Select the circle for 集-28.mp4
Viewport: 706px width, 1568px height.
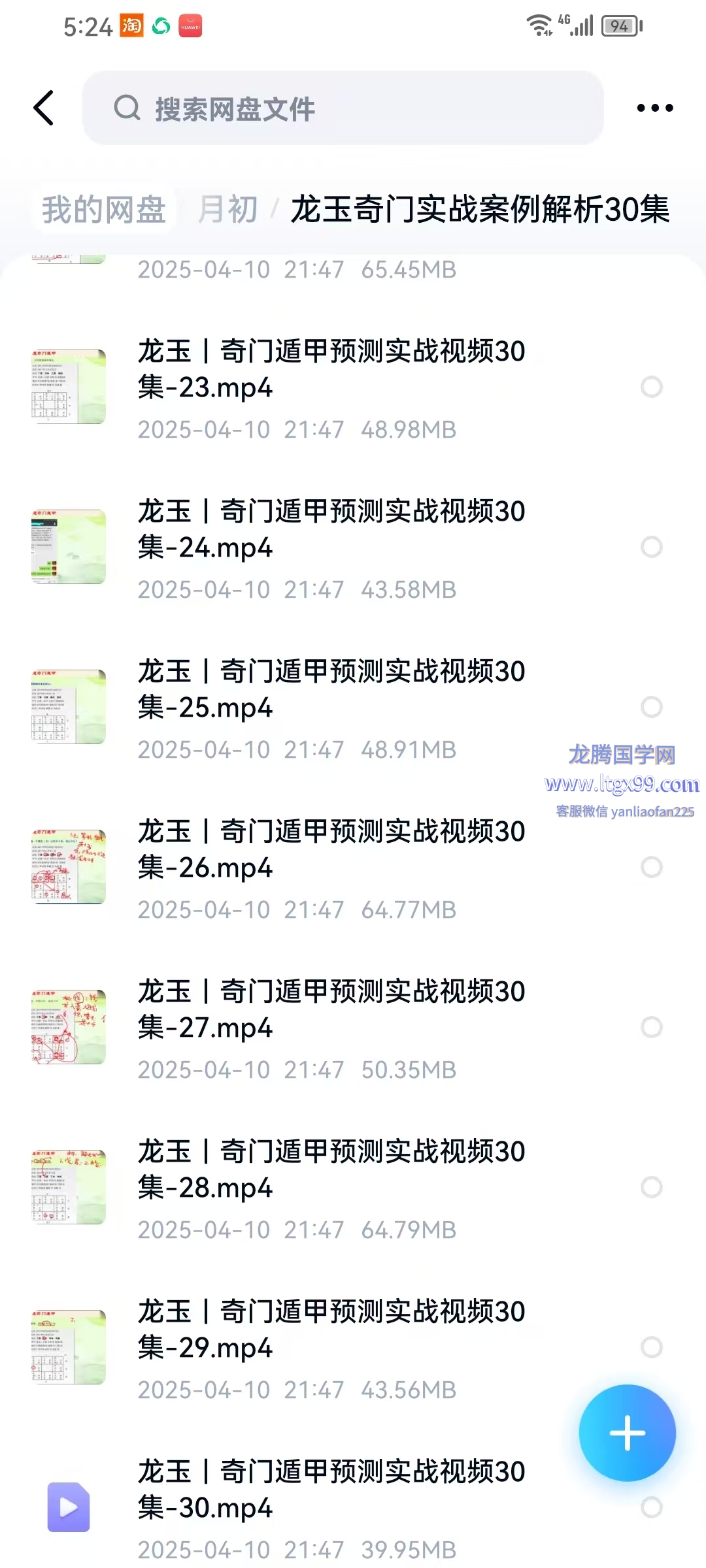pos(651,1187)
